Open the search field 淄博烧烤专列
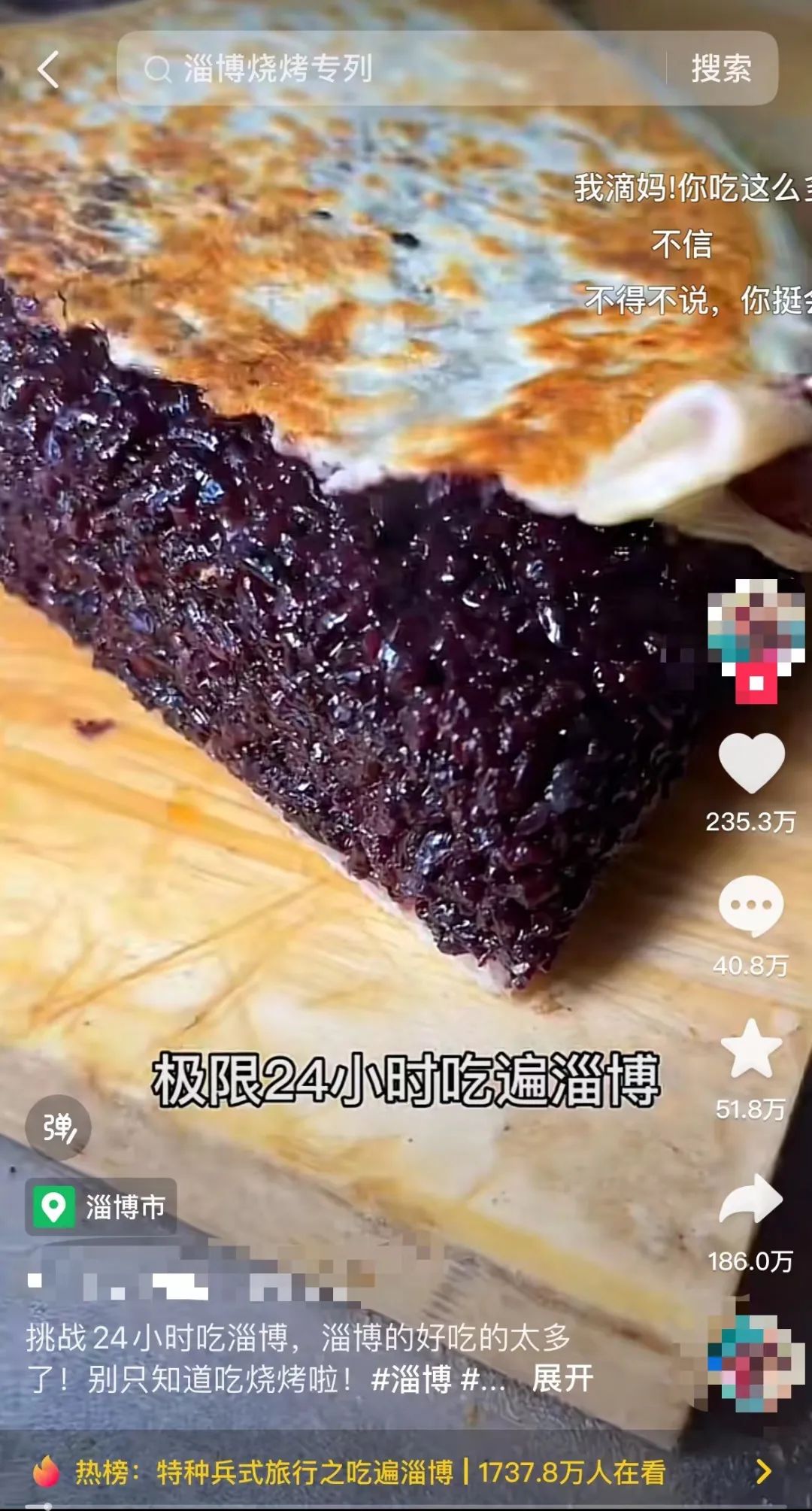The height and width of the screenshot is (1511, 812). click(391, 69)
